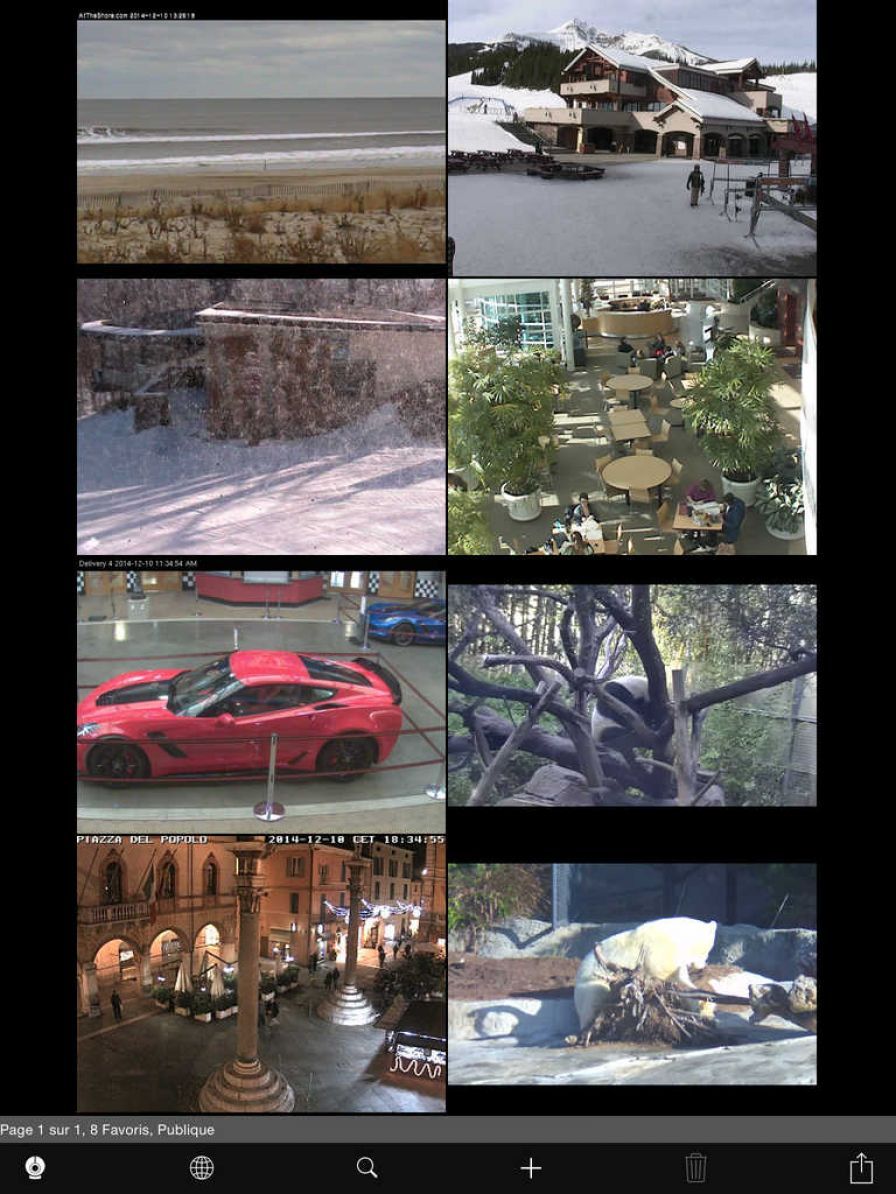Search for webcams with the magnifier
This screenshot has width=896, height=1194.
point(367,1168)
